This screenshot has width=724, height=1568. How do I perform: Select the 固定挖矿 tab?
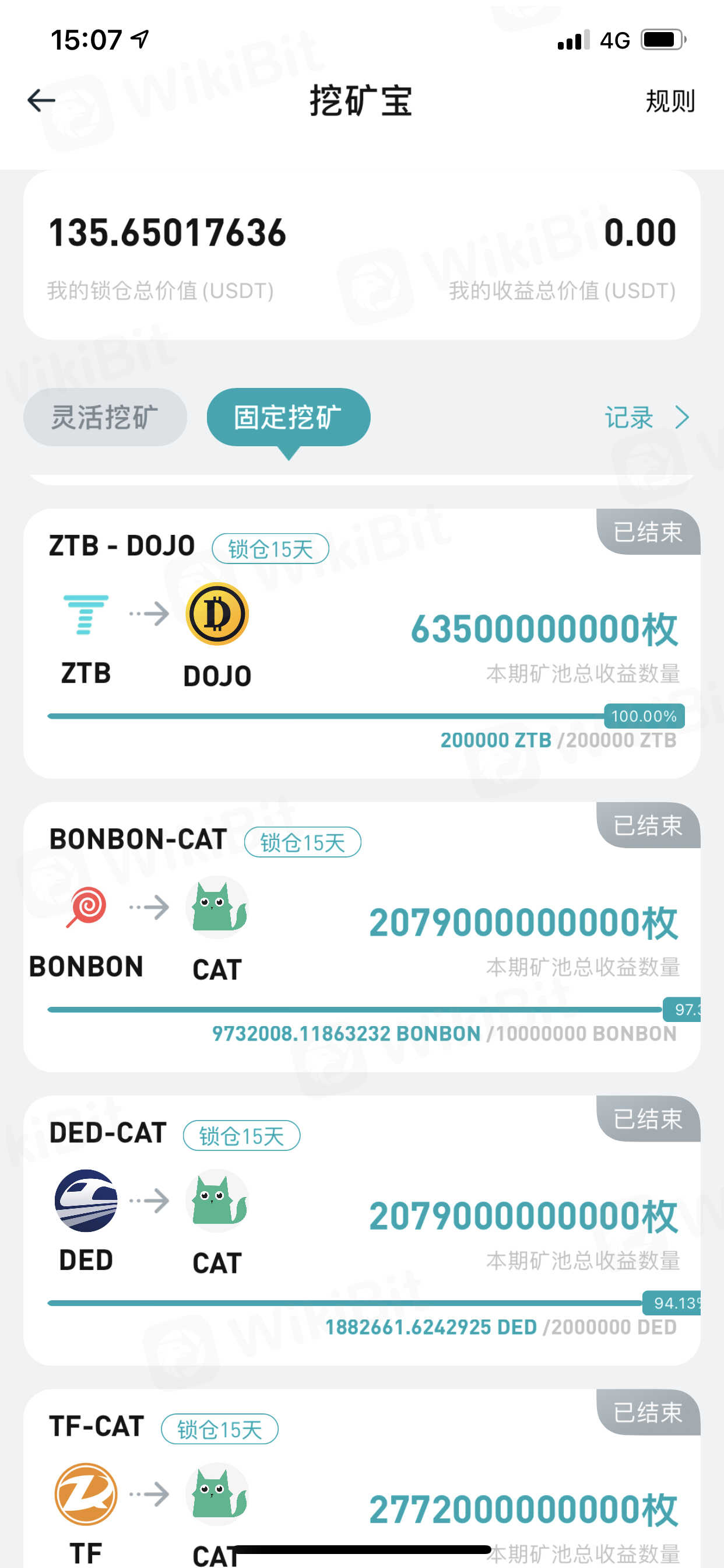pos(289,417)
